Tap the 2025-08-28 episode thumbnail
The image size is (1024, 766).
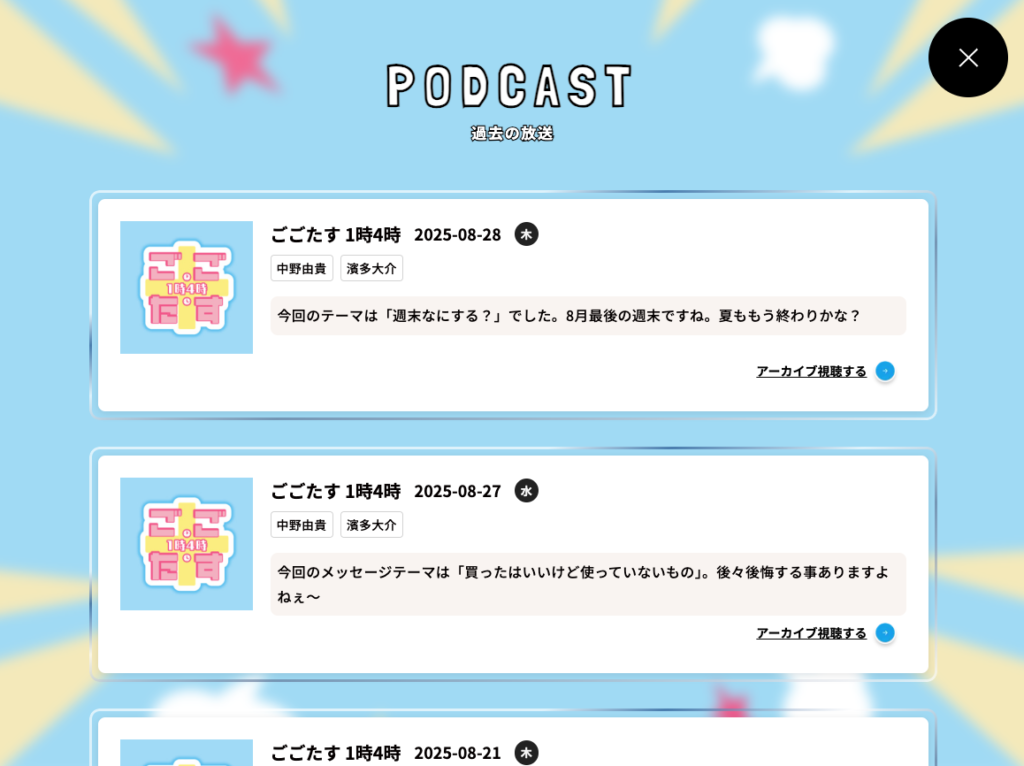pos(186,287)
